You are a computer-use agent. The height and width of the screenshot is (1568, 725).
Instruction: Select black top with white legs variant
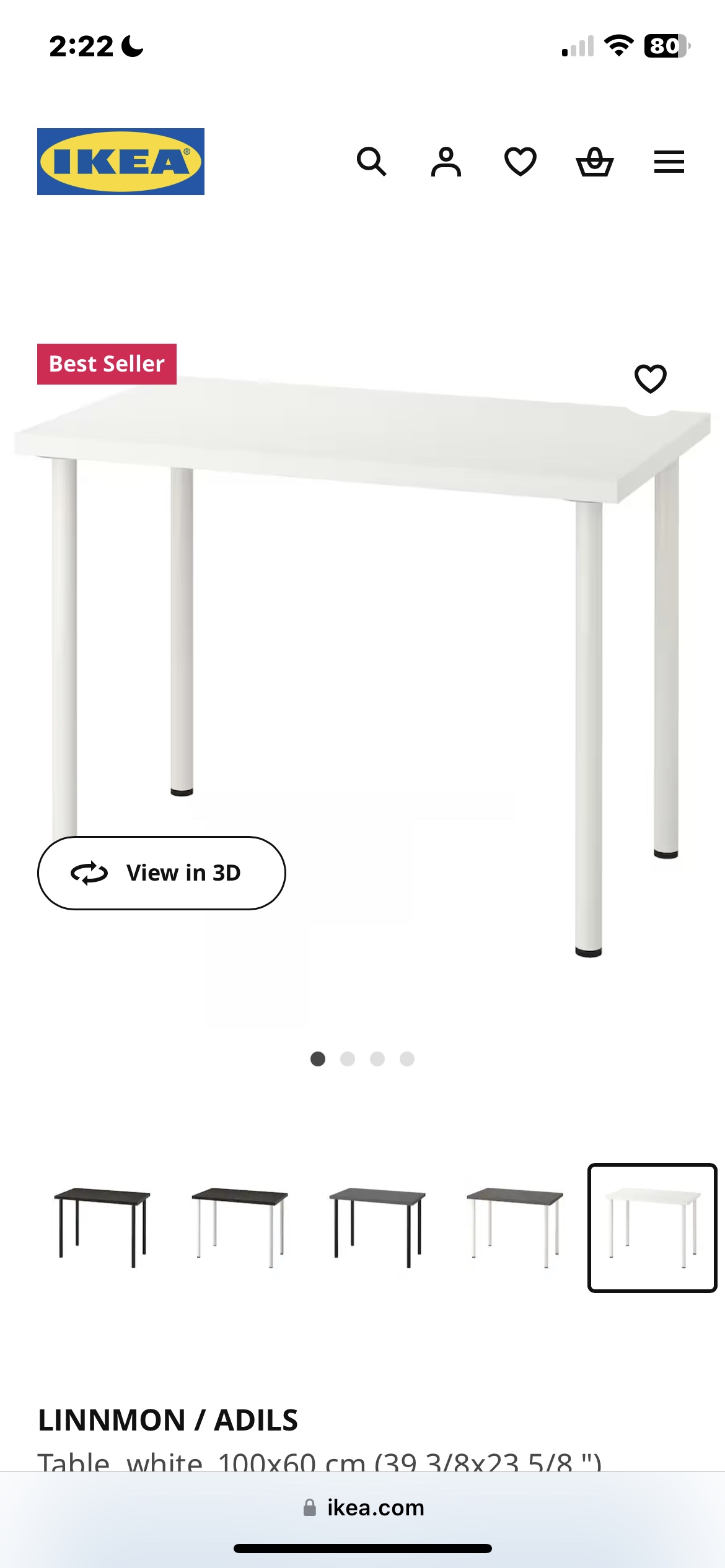tap(240, 1227)
